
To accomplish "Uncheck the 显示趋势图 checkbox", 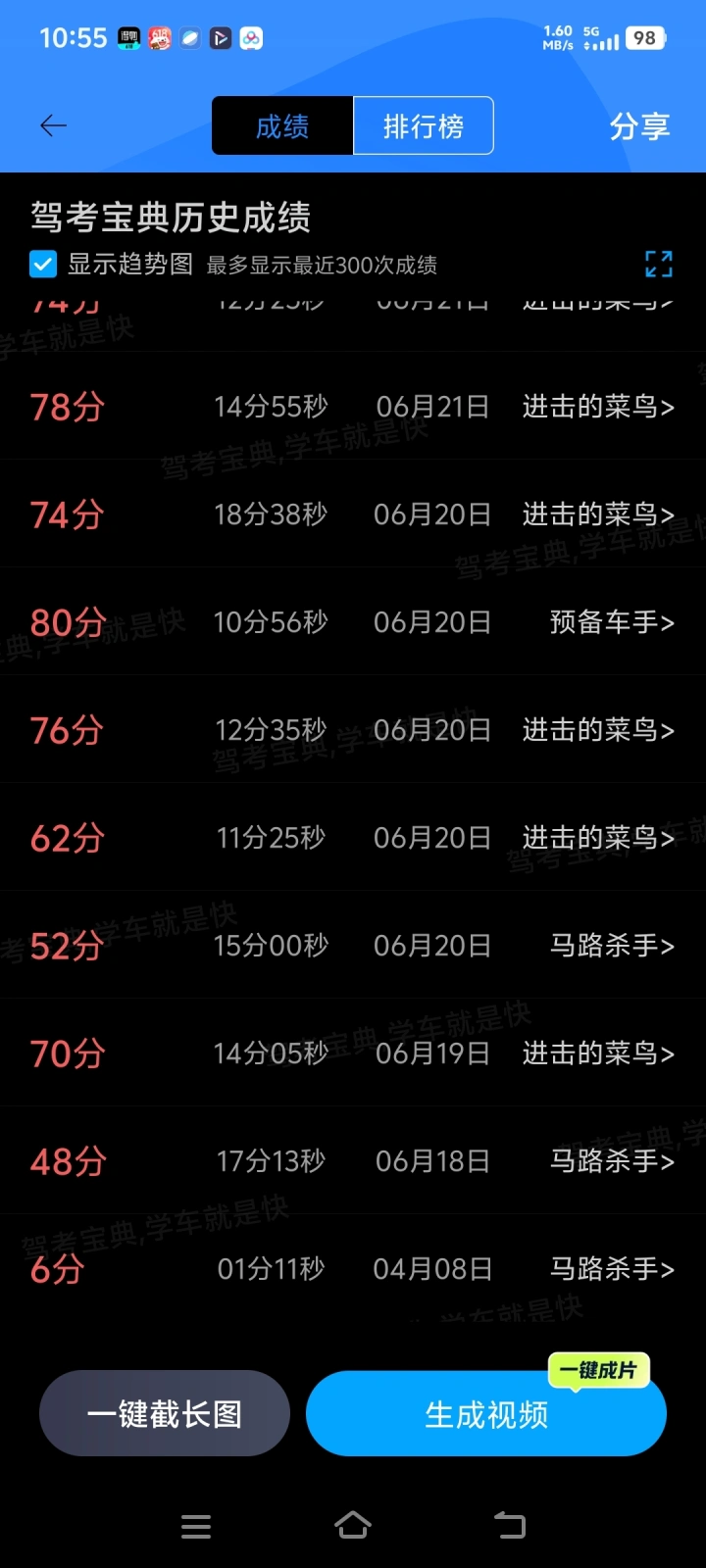I will click(43, 264).
